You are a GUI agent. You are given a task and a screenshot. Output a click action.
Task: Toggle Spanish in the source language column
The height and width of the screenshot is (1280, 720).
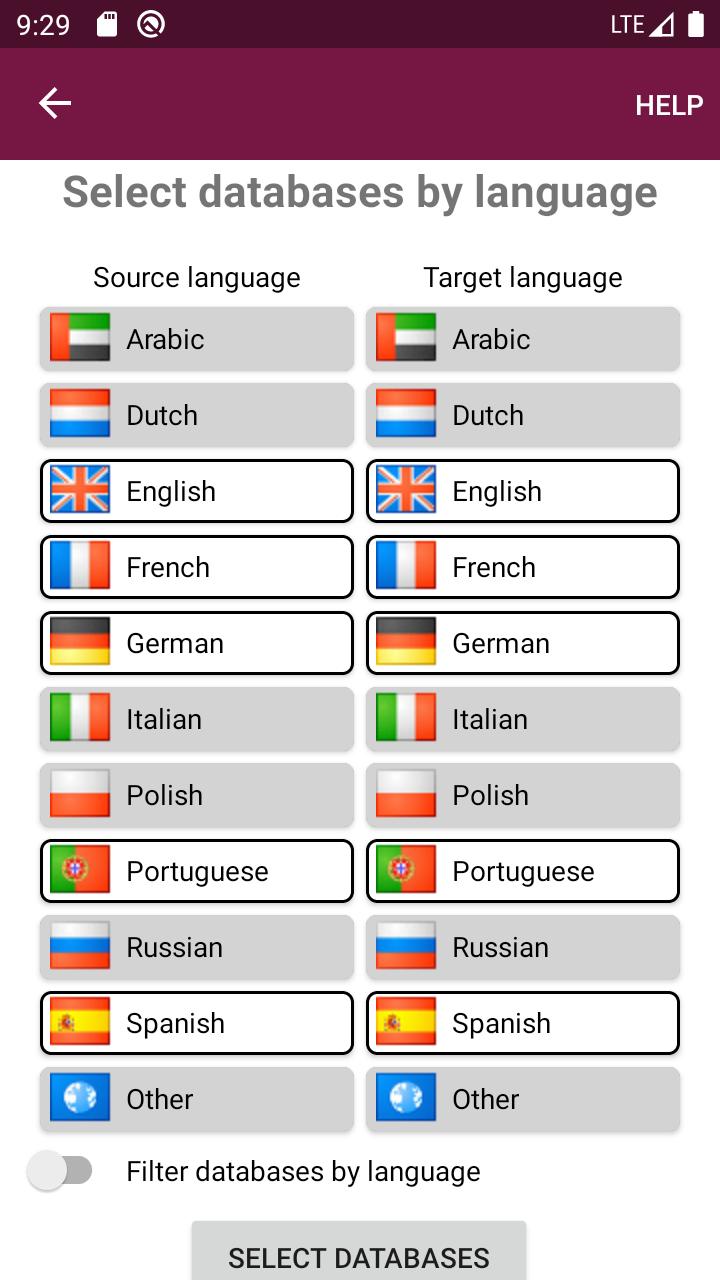(197, 1023)
